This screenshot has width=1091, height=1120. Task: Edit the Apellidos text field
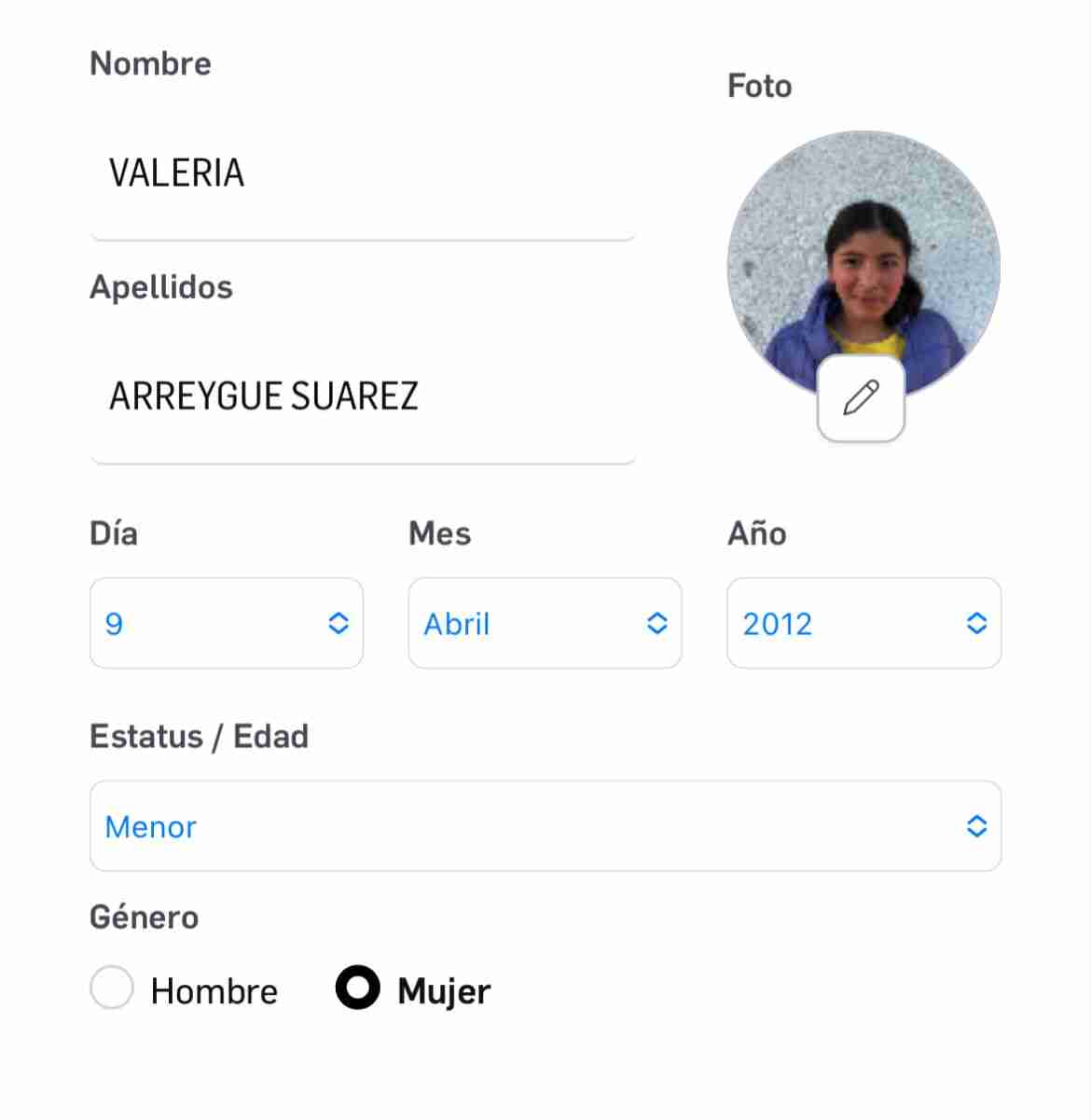(362, 397)
